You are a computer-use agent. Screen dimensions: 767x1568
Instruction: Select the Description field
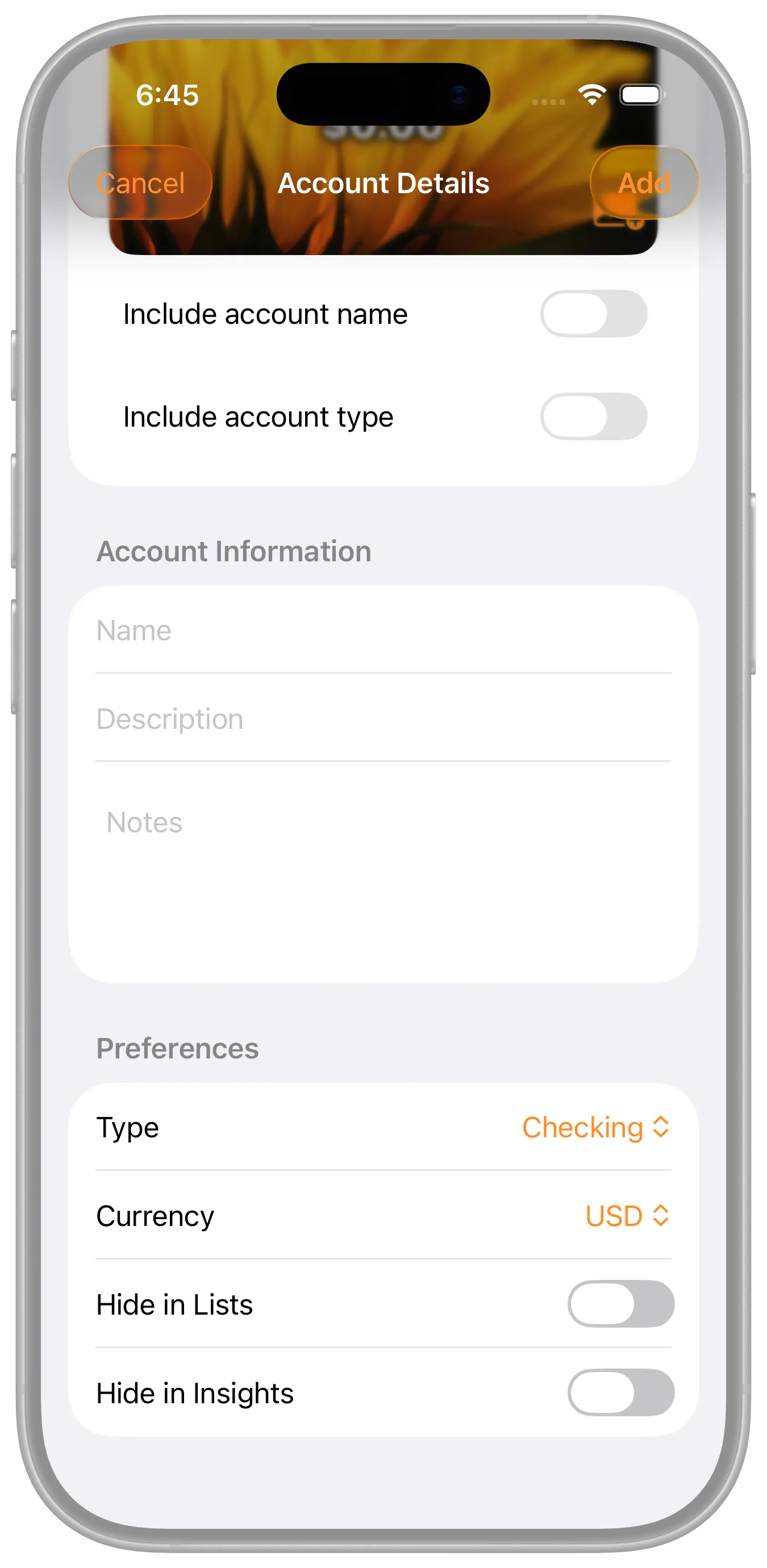[383, 719]
